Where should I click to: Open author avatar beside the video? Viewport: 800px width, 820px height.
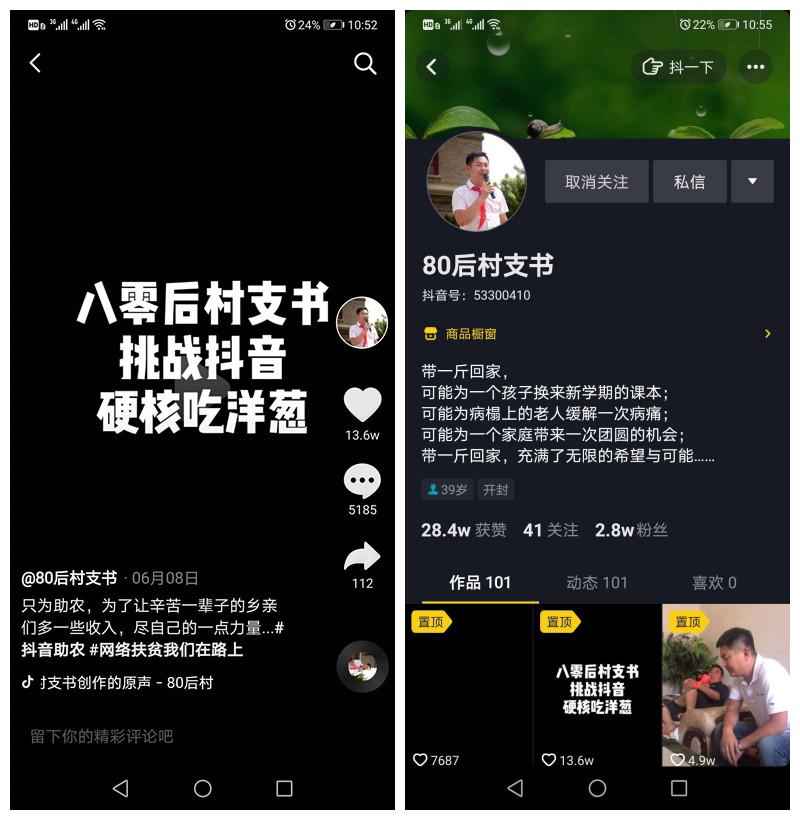click(362, 323)
